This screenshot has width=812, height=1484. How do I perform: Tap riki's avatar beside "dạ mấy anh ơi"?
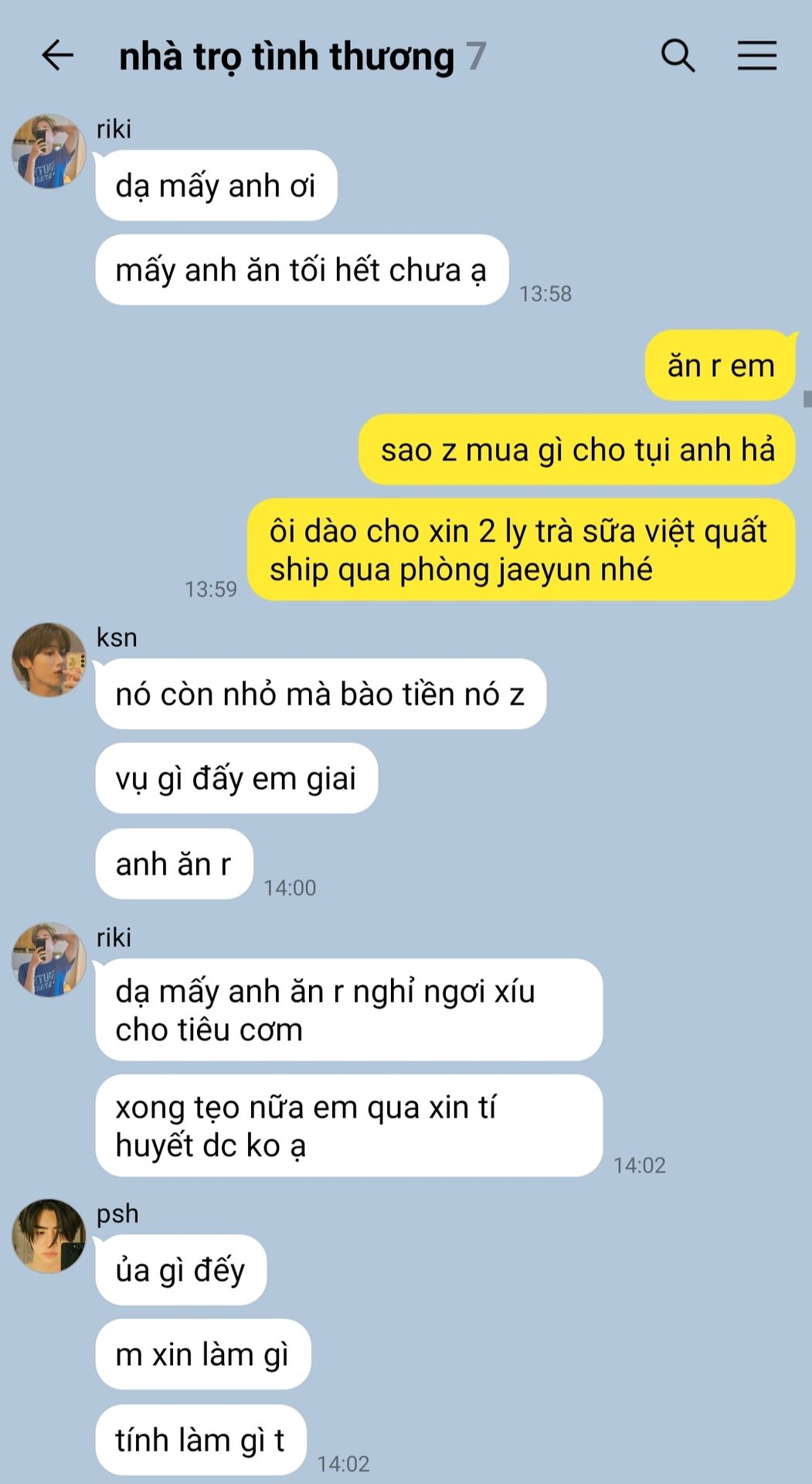pos(49,151)
